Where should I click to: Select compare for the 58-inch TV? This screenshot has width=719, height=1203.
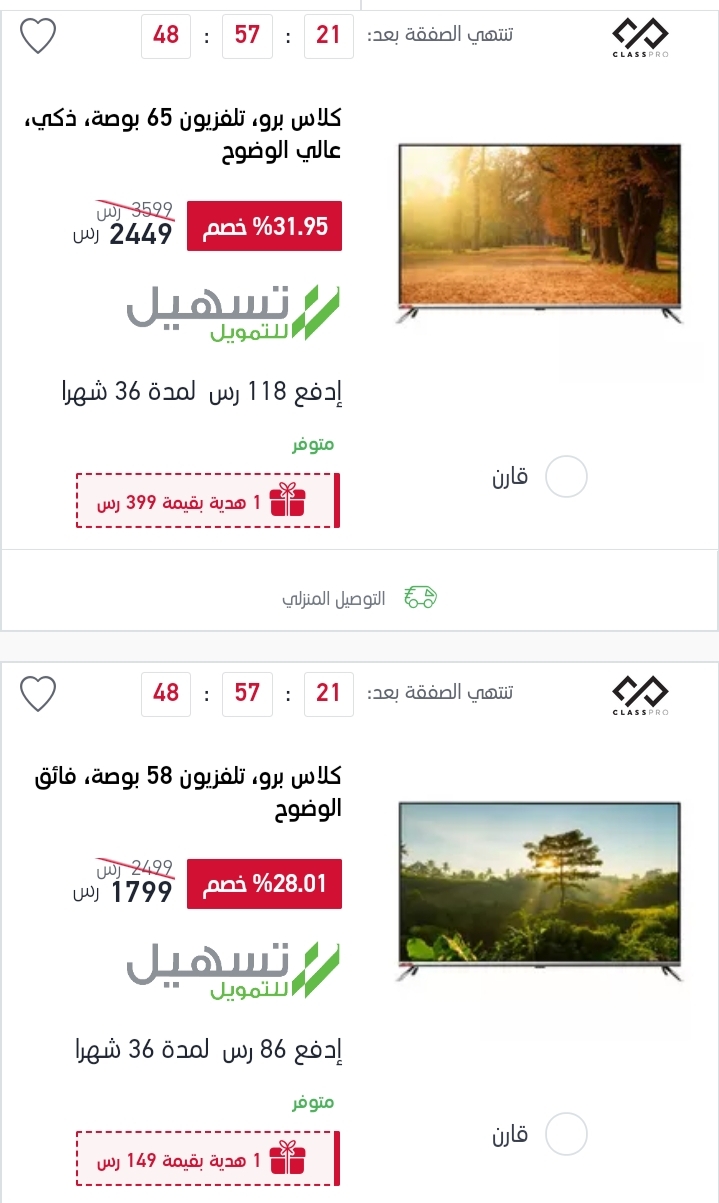pyautogui.click(x=566, y=1134)
